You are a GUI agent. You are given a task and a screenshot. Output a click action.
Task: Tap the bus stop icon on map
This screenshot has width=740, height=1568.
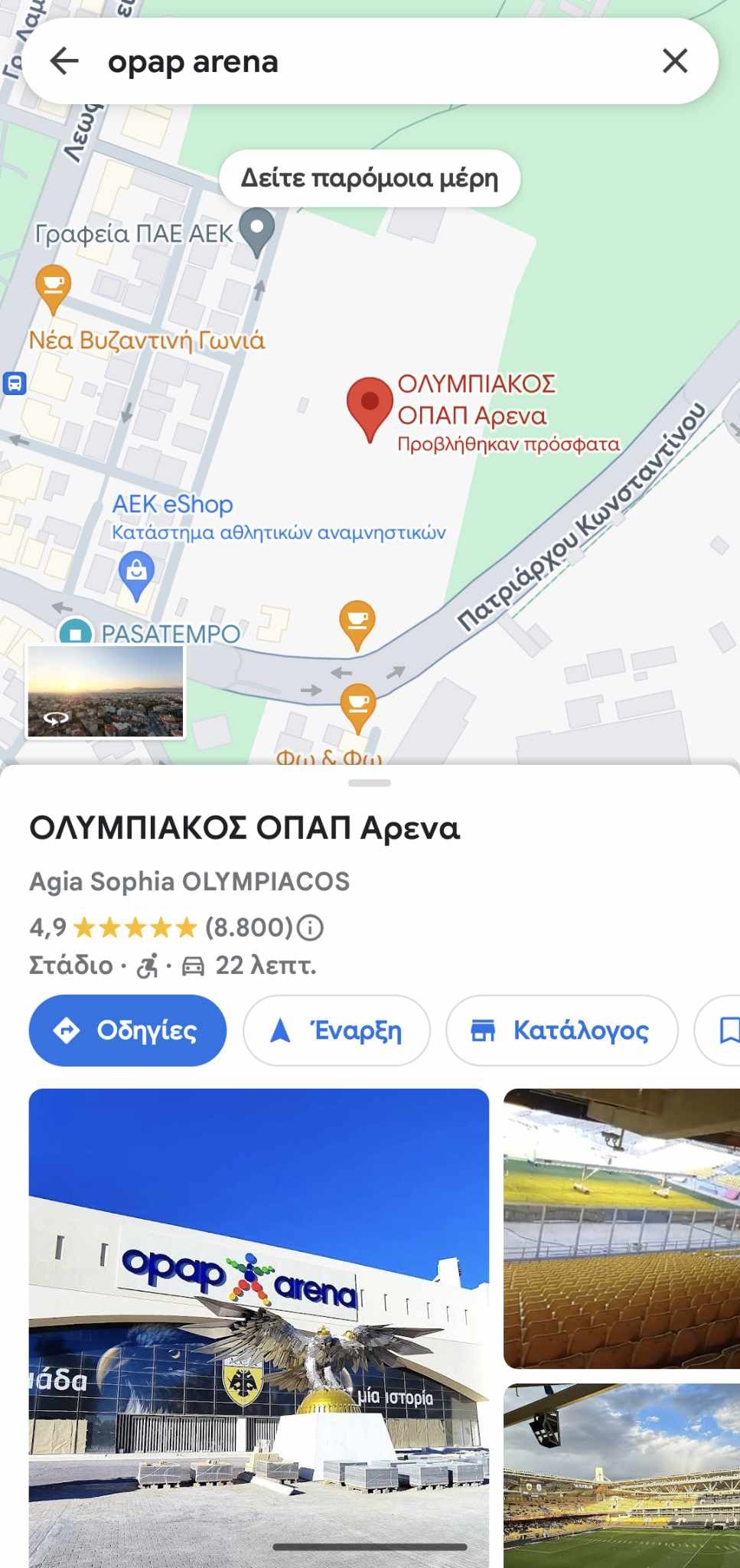[15, 383]
